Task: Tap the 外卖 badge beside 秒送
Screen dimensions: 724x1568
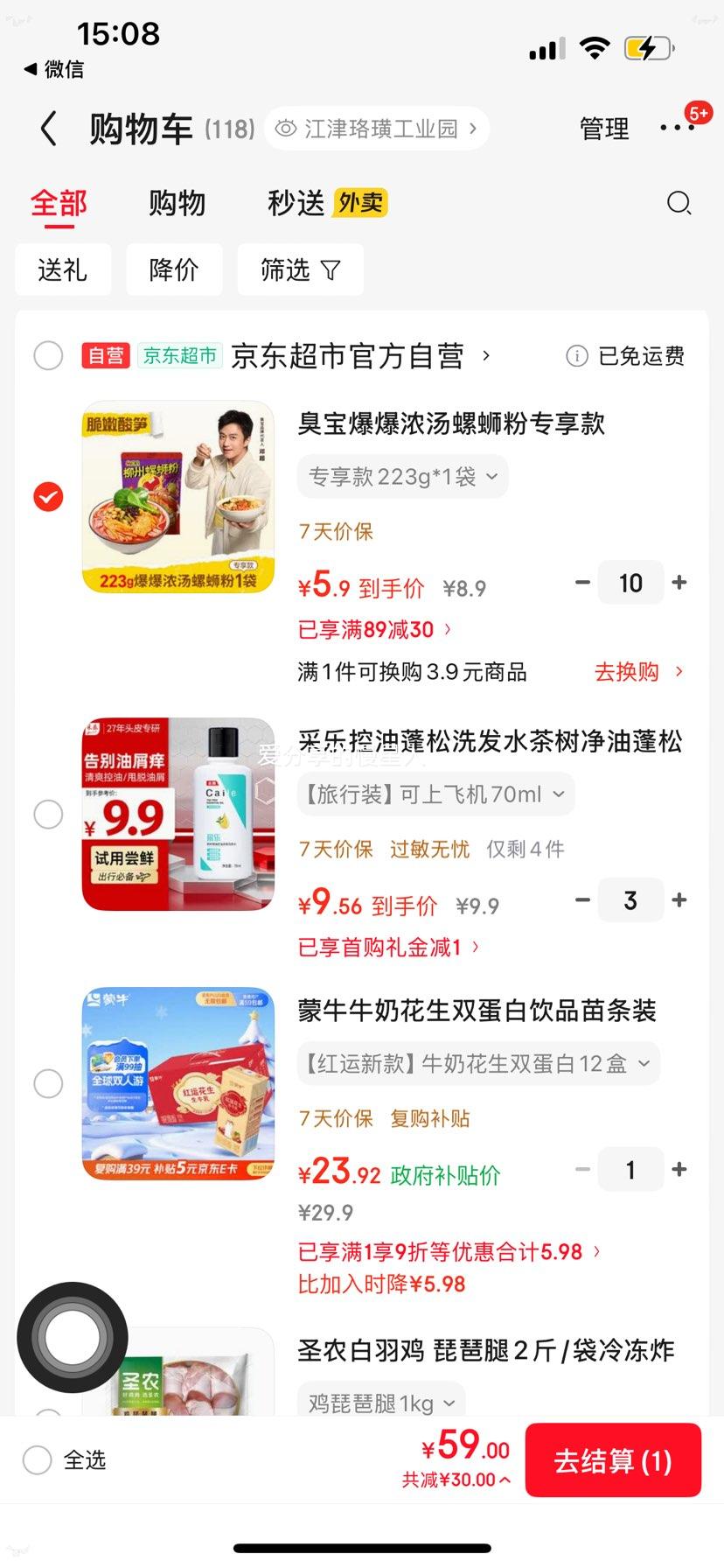Action: (x=361, y=202)
